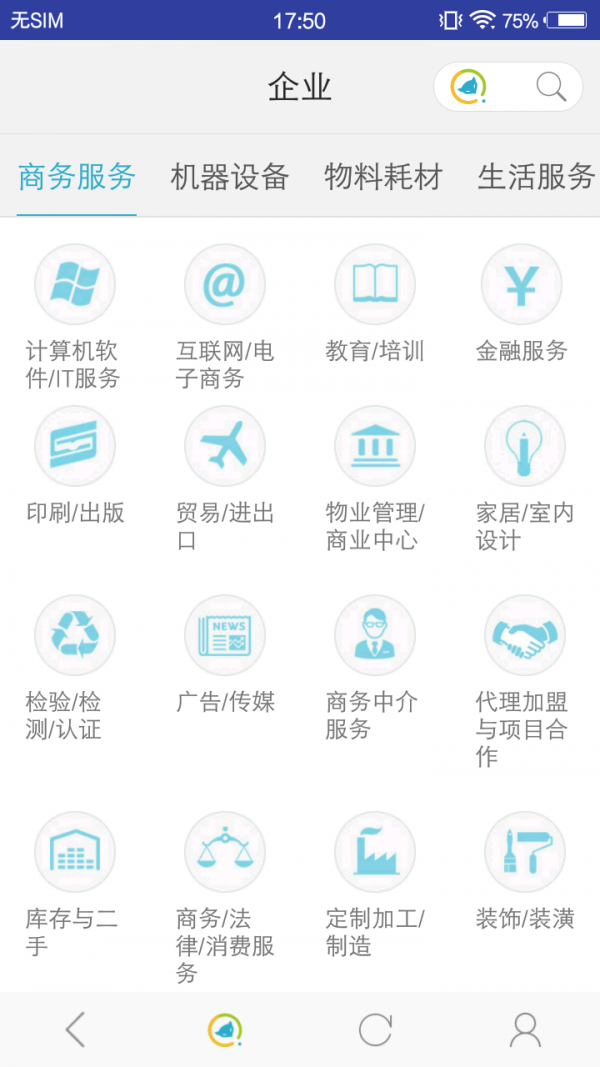Go to 印刷/出版 category
600x1067 pixels.
click(75, 446)
